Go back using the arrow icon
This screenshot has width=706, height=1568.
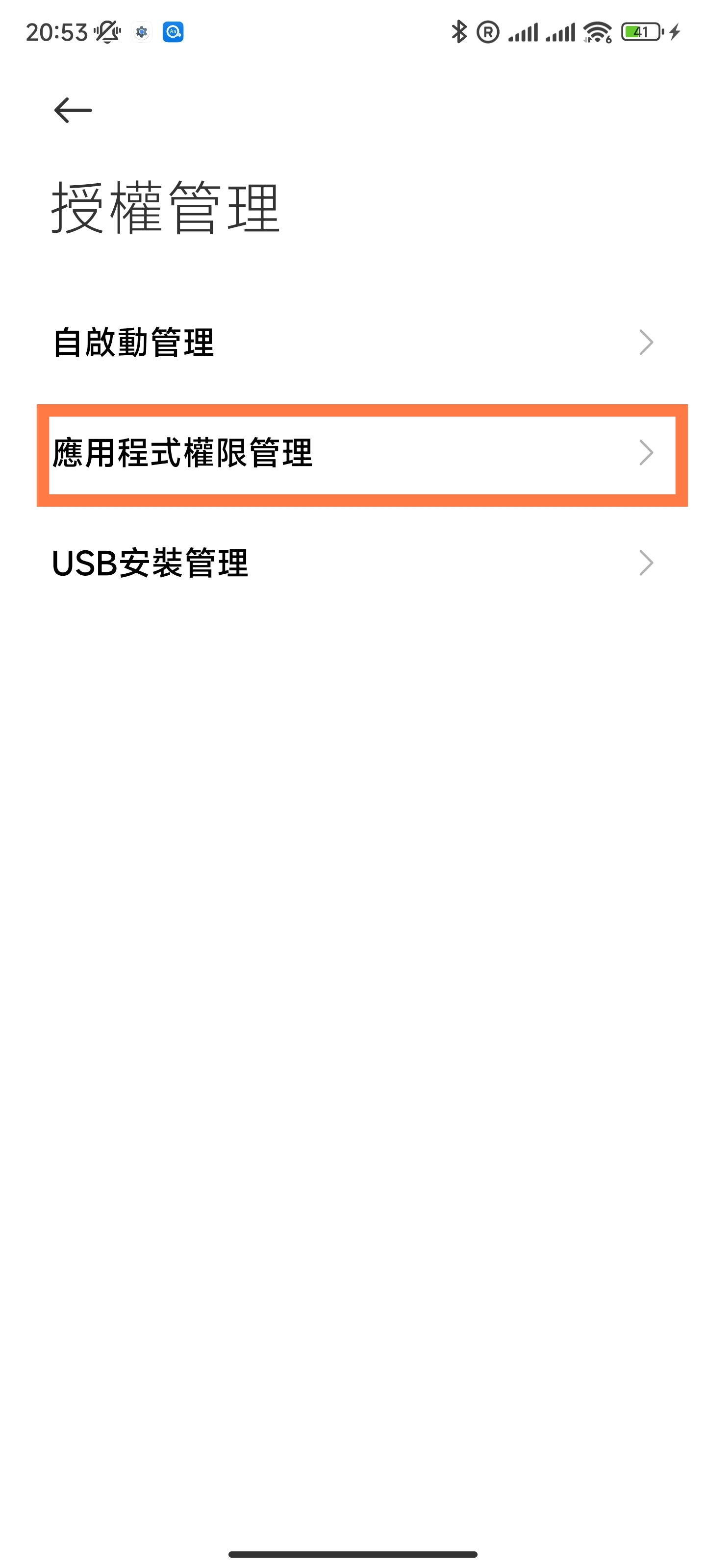[73, 110]
